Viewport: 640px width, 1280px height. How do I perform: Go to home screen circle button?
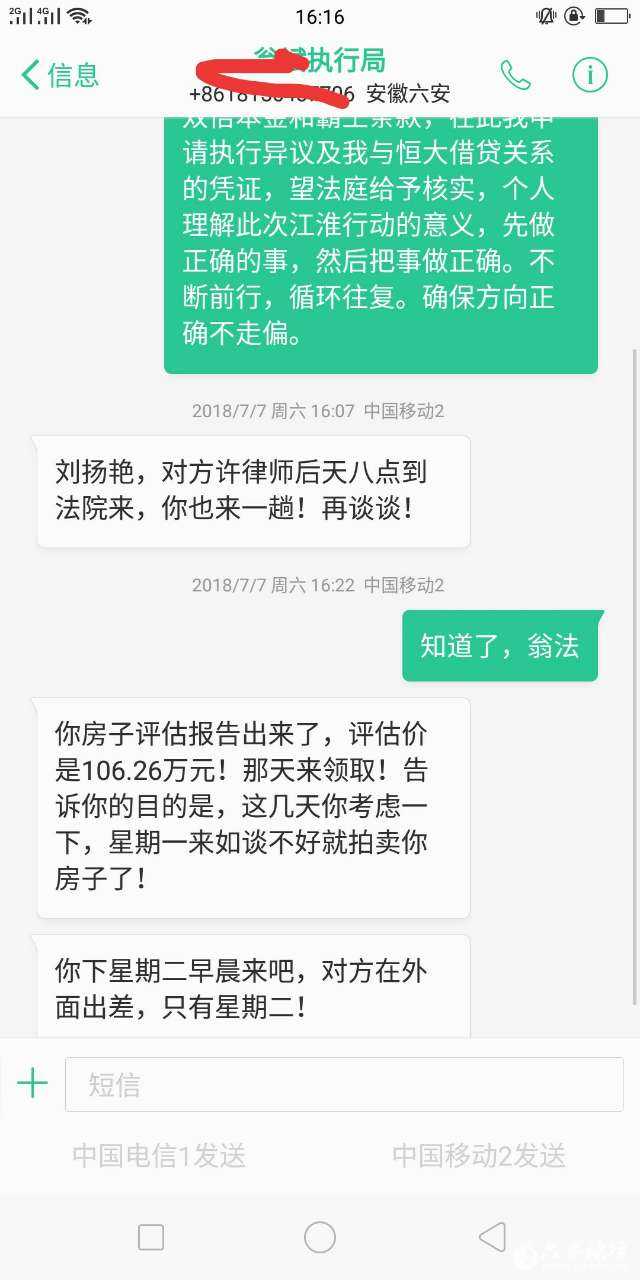pos(320,1237)
